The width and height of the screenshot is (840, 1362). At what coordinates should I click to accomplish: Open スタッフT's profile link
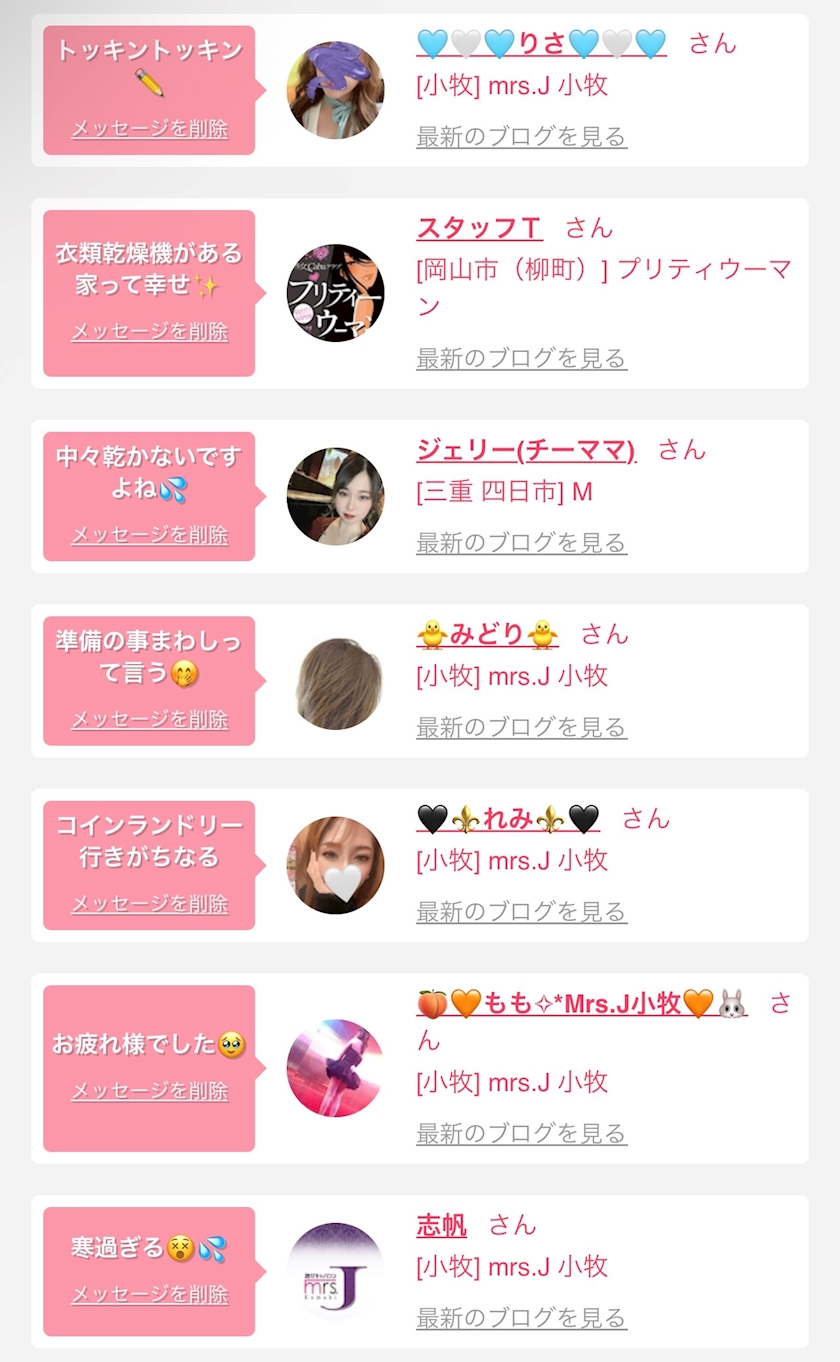click(479, 228)
